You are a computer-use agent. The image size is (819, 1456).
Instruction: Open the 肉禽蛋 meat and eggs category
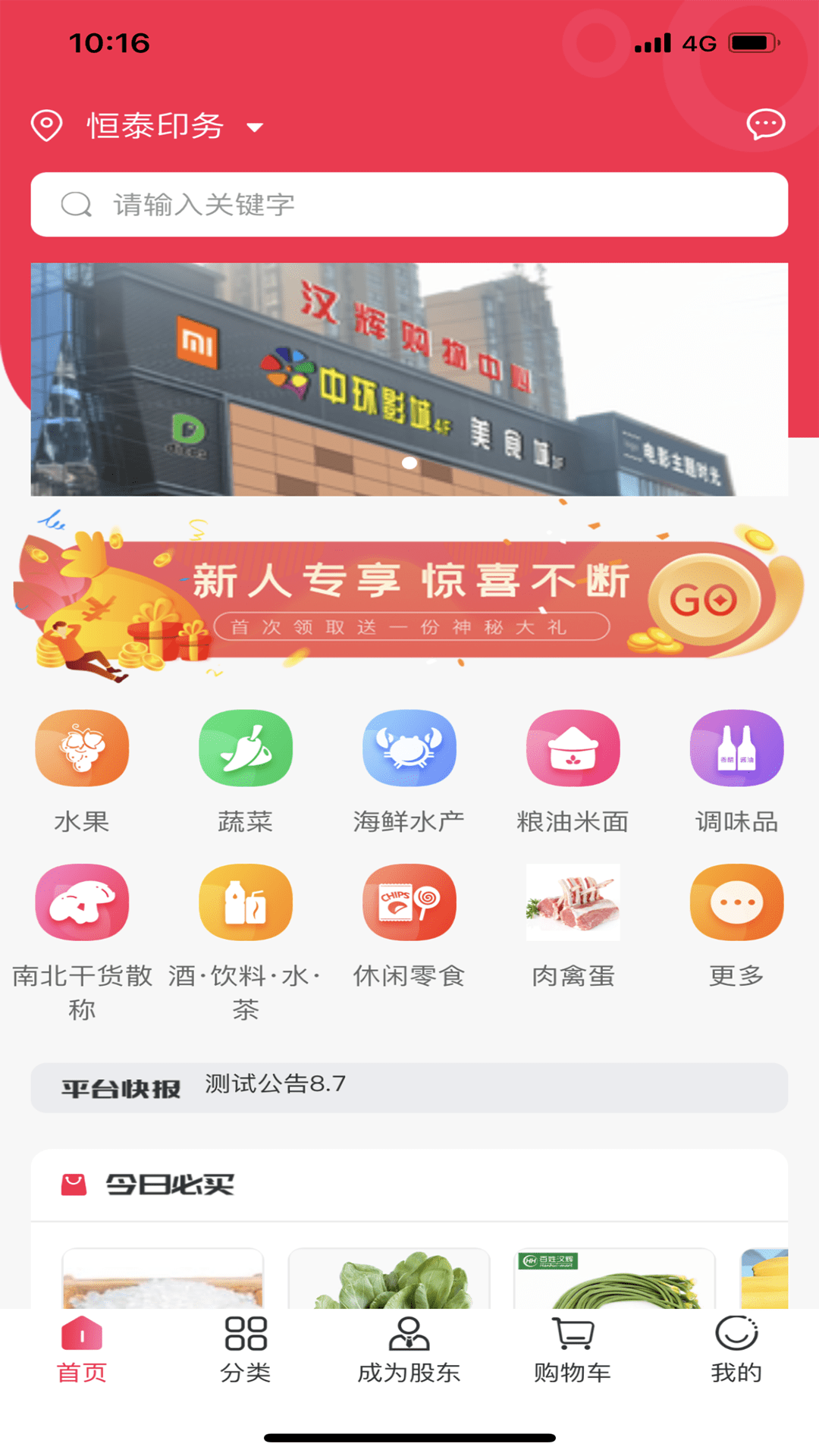click(x=573, y=902)
